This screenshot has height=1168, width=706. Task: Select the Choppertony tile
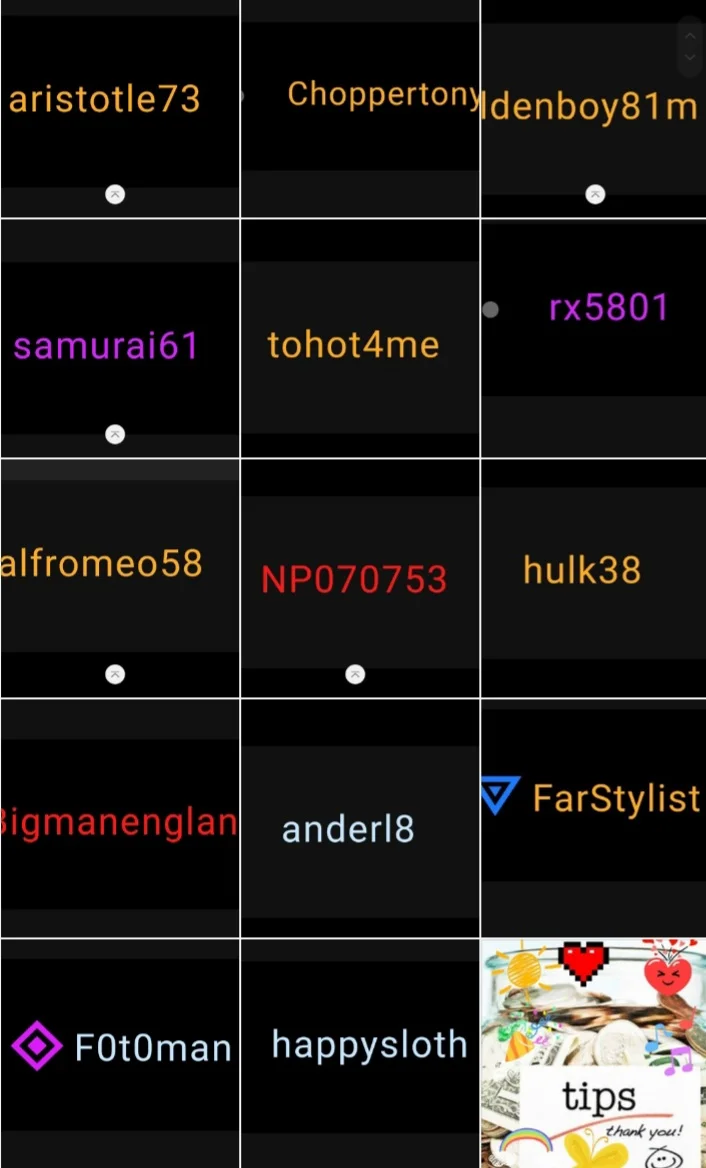(360, 95)
